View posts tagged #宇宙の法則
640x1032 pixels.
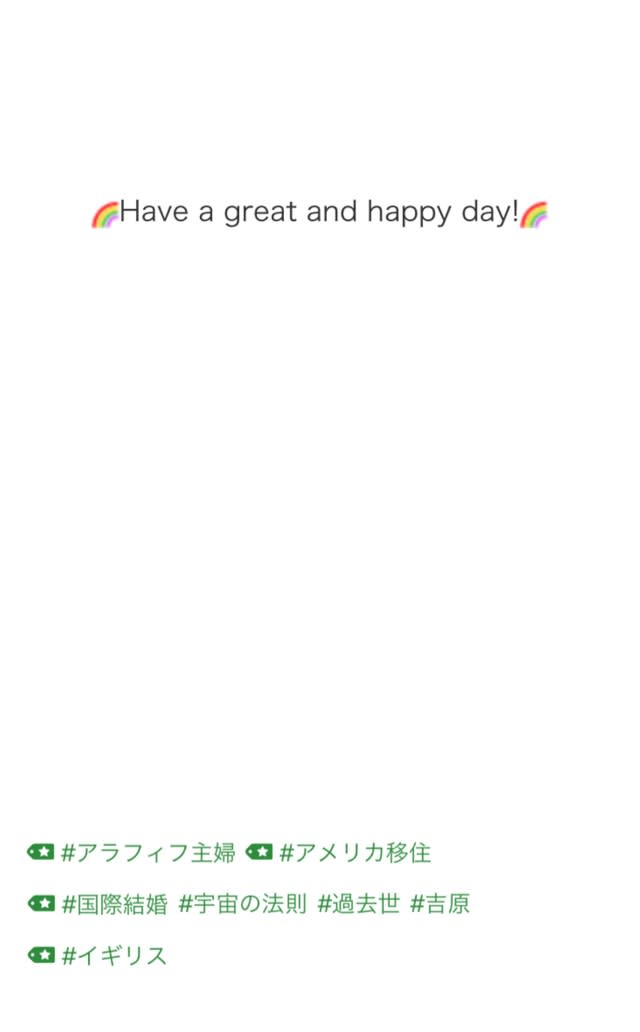pos(242,904)
